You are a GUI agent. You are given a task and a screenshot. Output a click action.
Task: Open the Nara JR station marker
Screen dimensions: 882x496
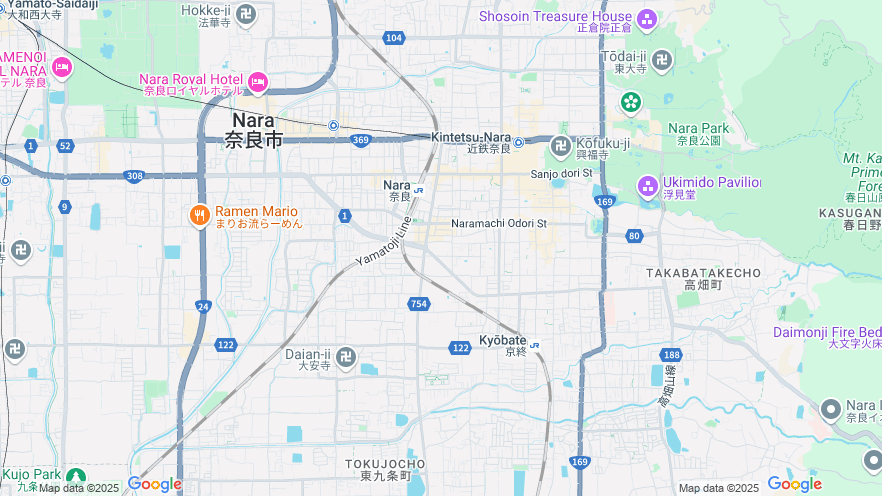click(x=419, y=190)
